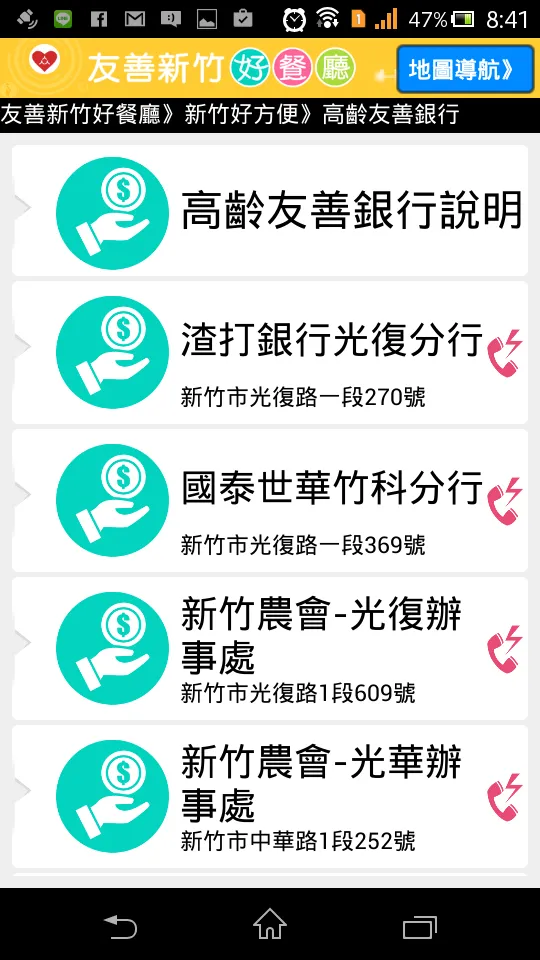Tap the 地圖導航 button

click(x=465, y=69)
